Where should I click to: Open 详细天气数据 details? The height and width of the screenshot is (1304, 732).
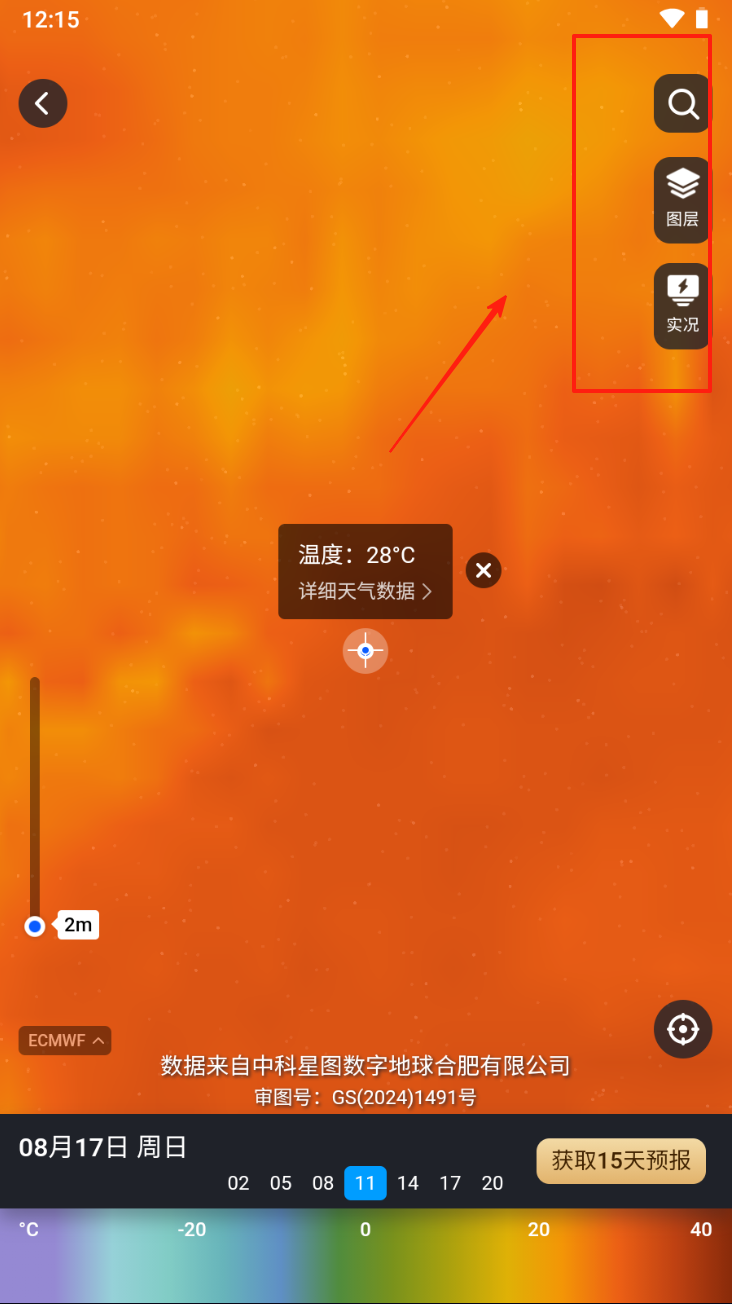tap(365, 591)
